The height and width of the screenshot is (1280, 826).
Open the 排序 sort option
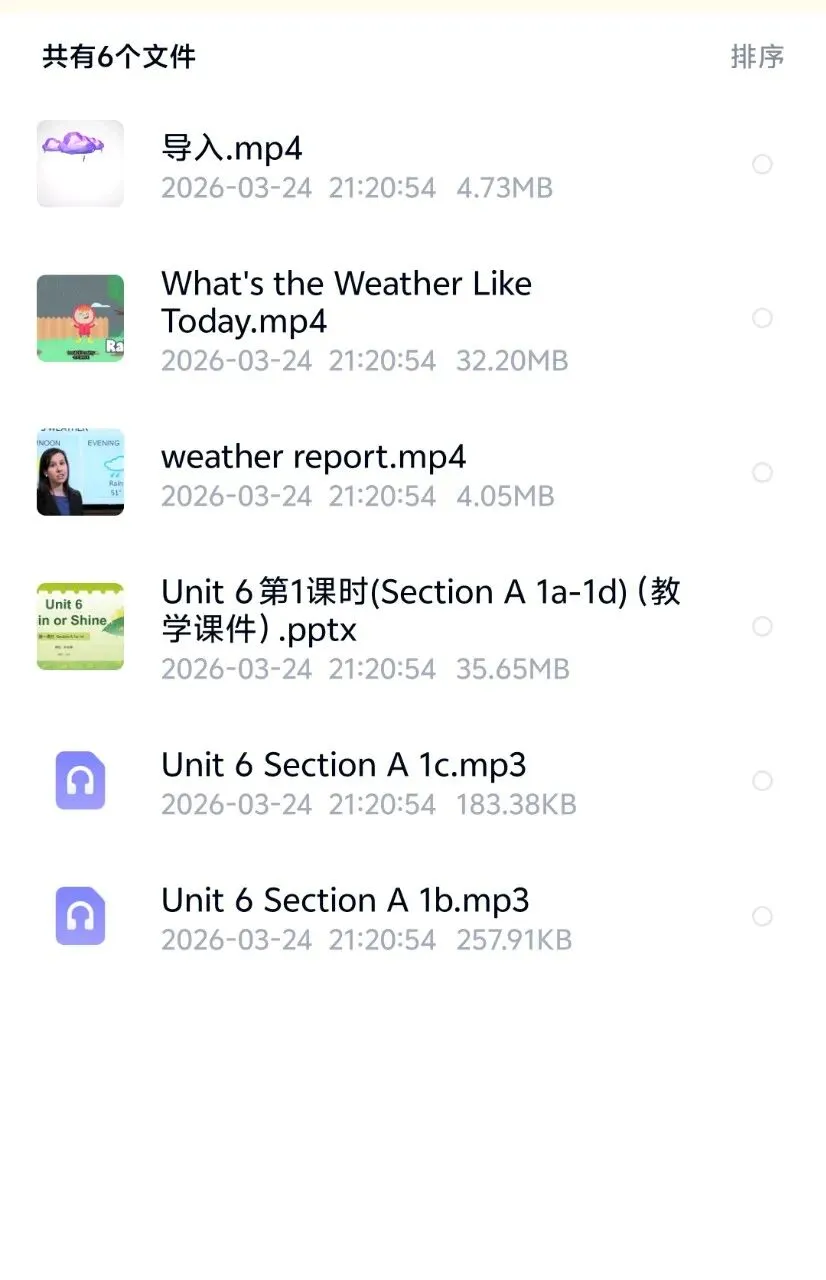tap(757, 57)
